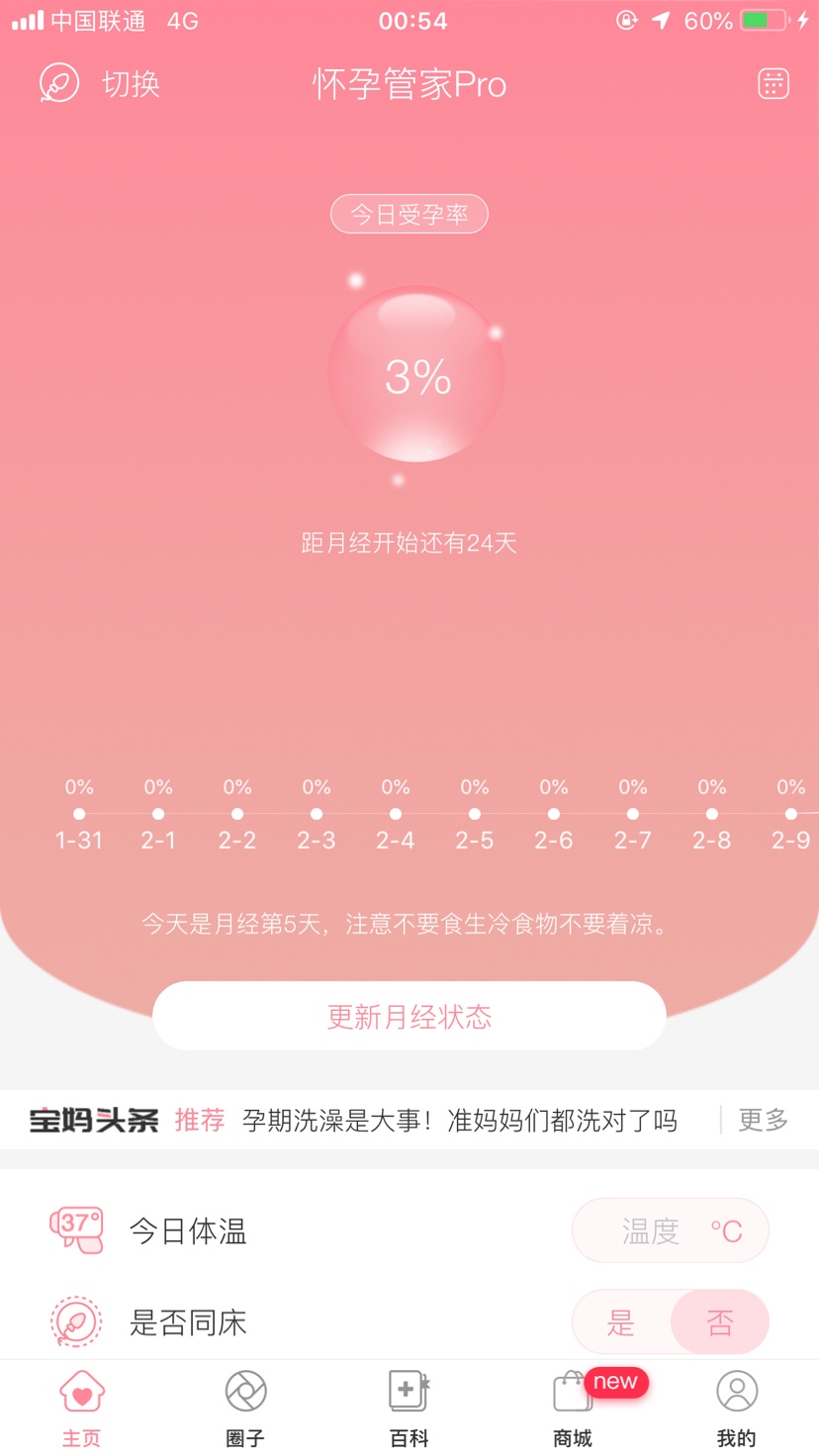The image size is (819, 1456).
Task: Open the calendar icon in the top bar
Action: pyautogui.click(x=773, y=84)
